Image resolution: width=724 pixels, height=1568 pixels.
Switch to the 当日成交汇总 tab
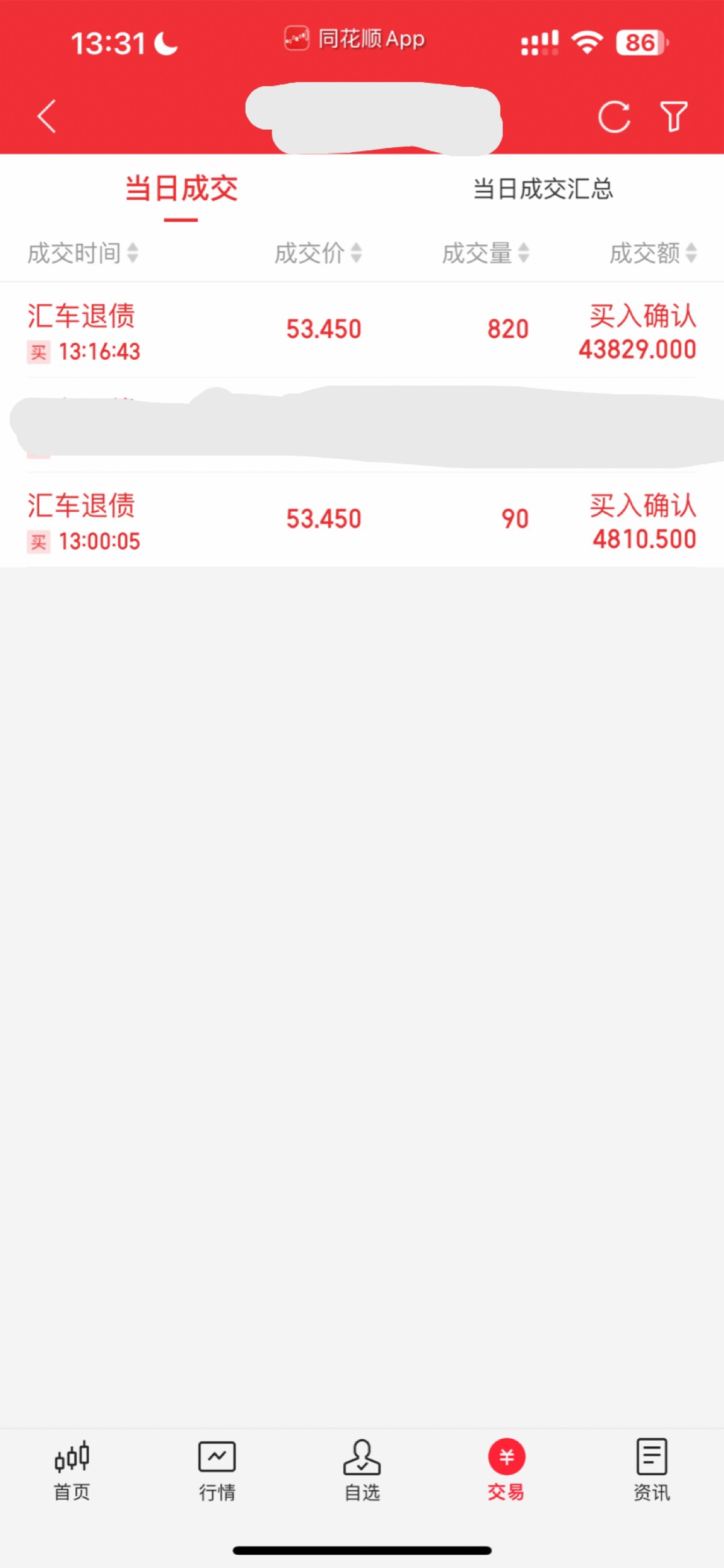click(x=542, y=189)
